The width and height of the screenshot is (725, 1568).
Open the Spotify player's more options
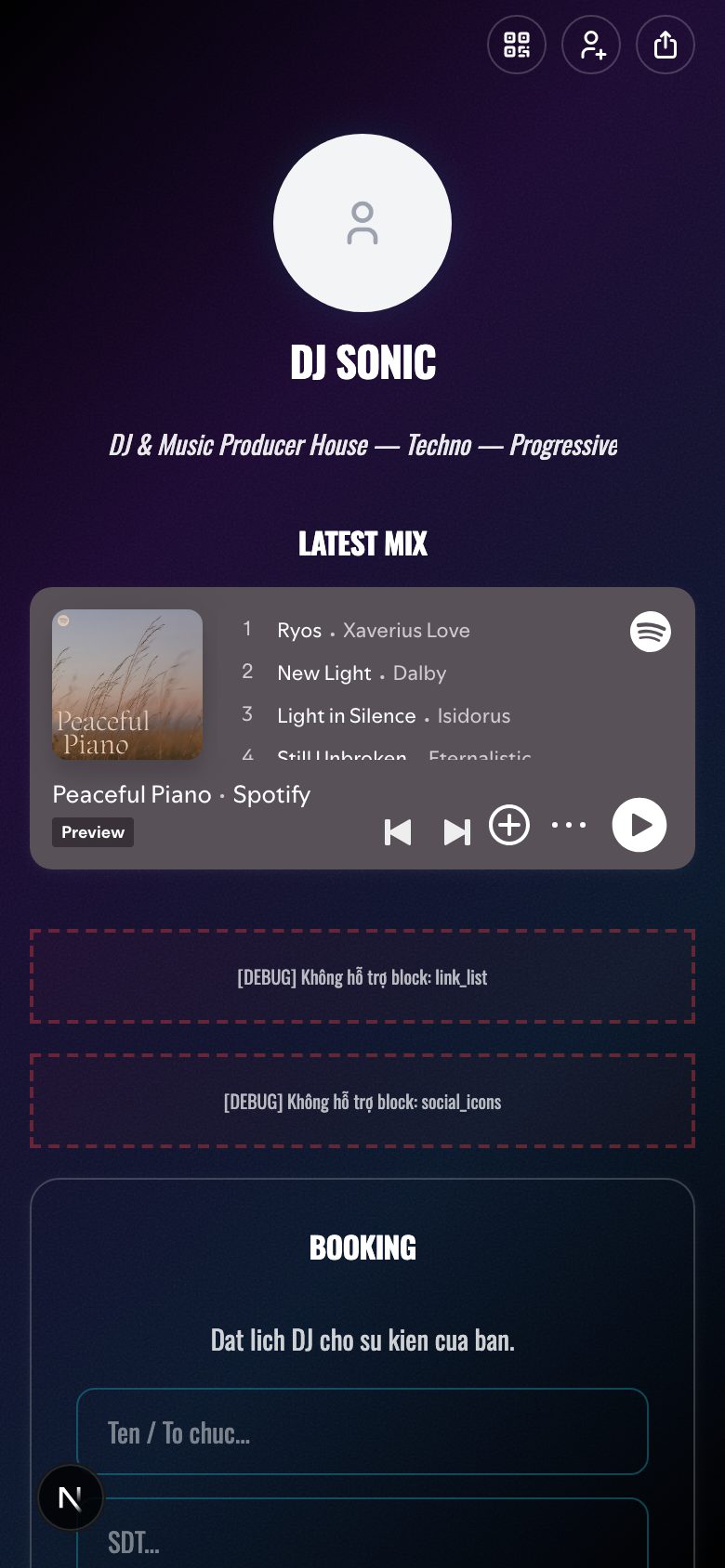tap(569, 825)
